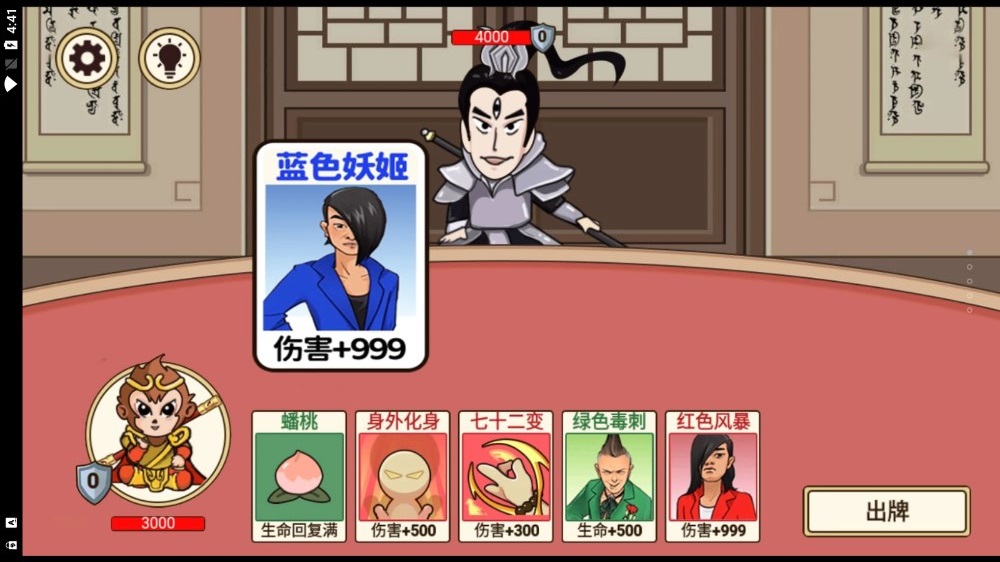Open the settings gear icon
Viewport: 1000px width, 562px height.
pyautogui.click(x=87, y=59)
